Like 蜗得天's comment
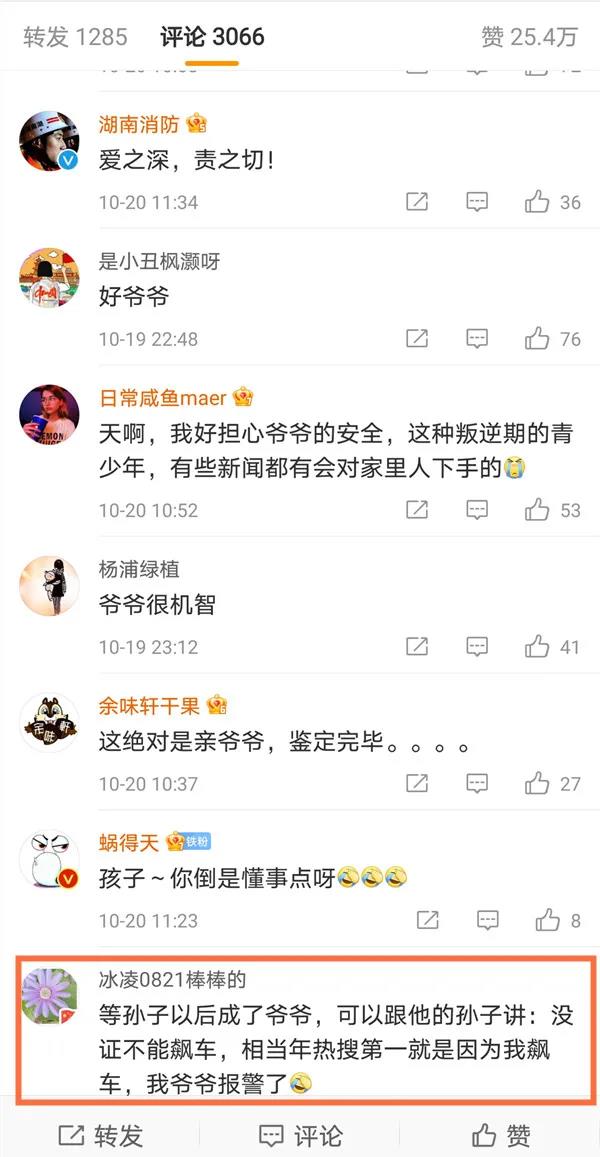Viewport: 600px width, 1157px height. click(549, 919)
